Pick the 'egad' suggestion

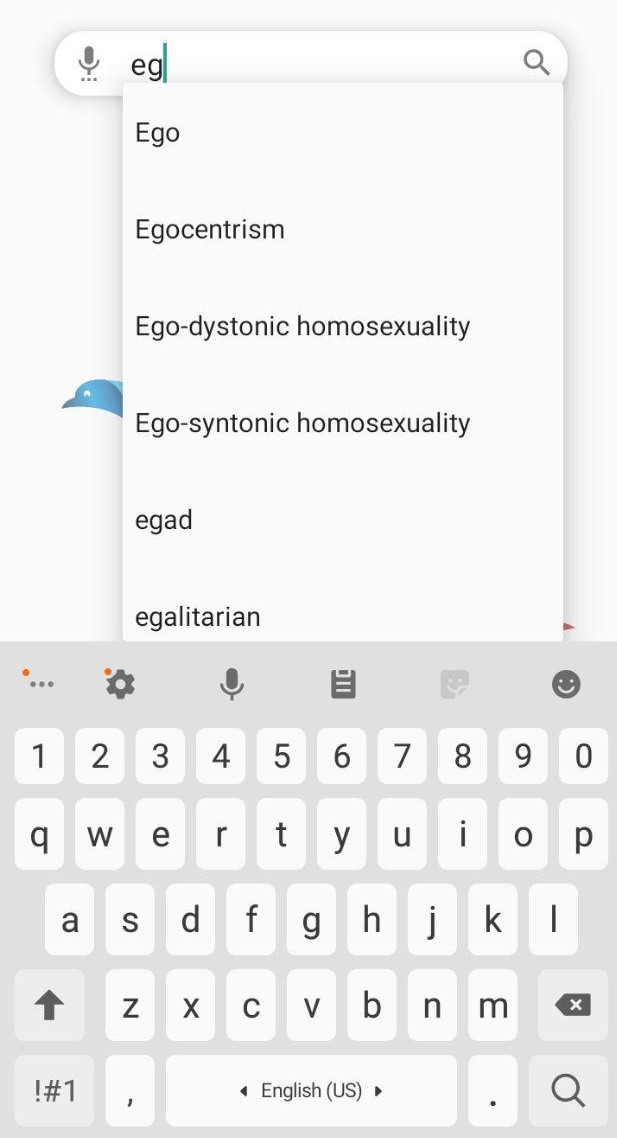coord(164,520)
